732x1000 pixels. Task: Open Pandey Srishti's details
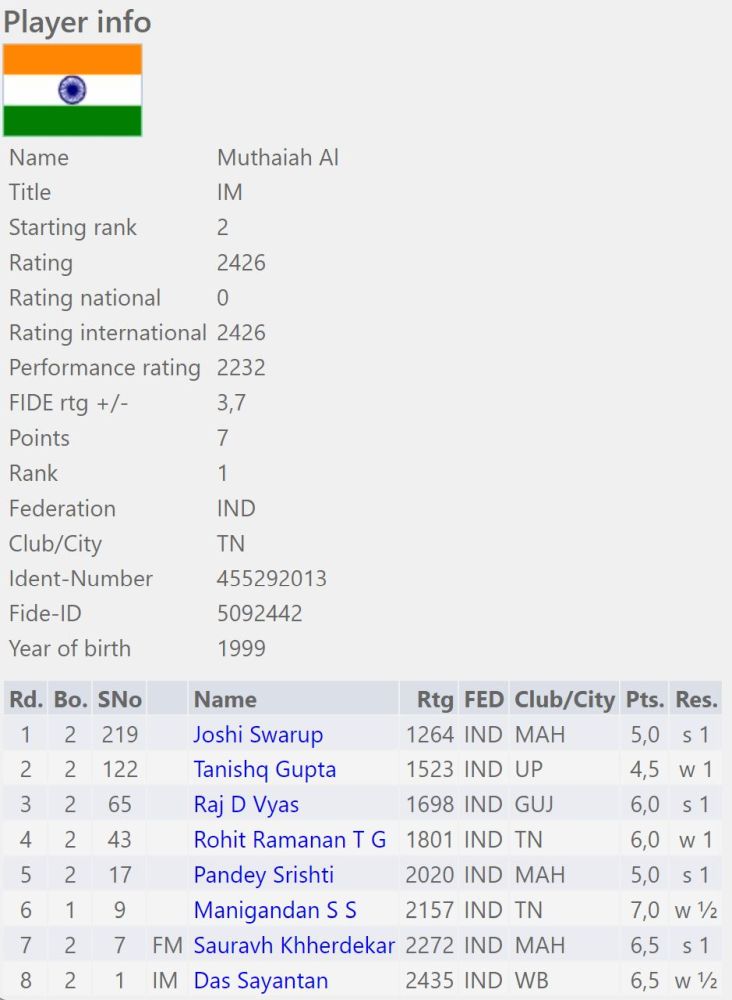click(263, 875)
